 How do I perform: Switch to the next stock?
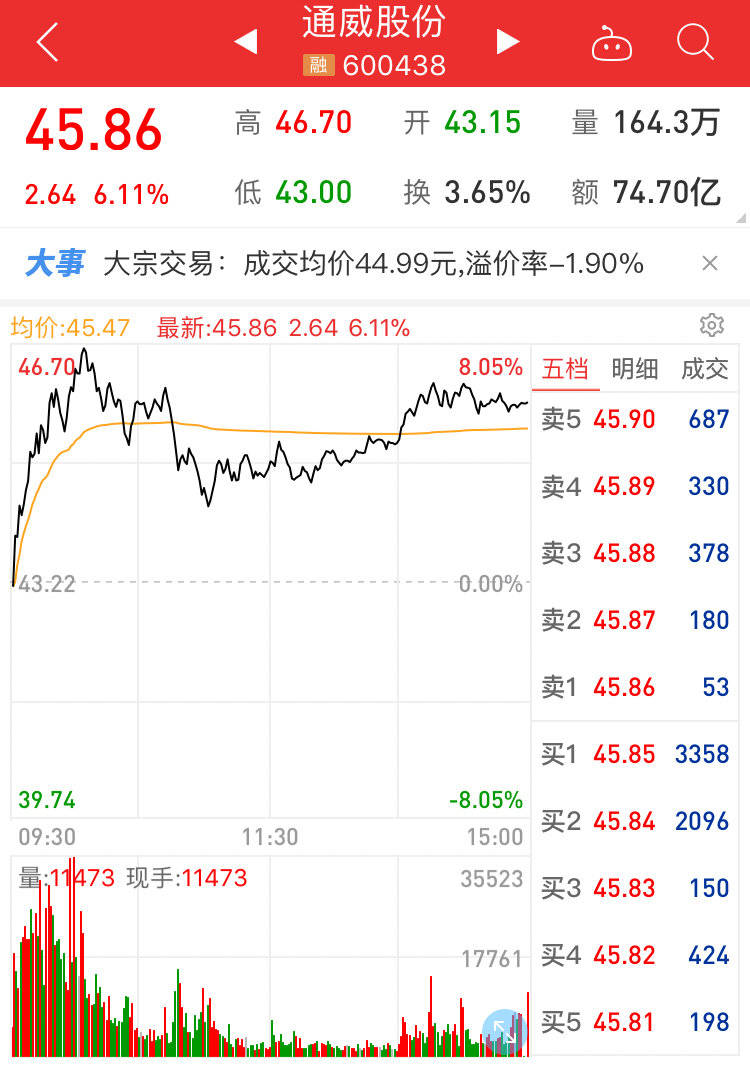pos(508,42)
